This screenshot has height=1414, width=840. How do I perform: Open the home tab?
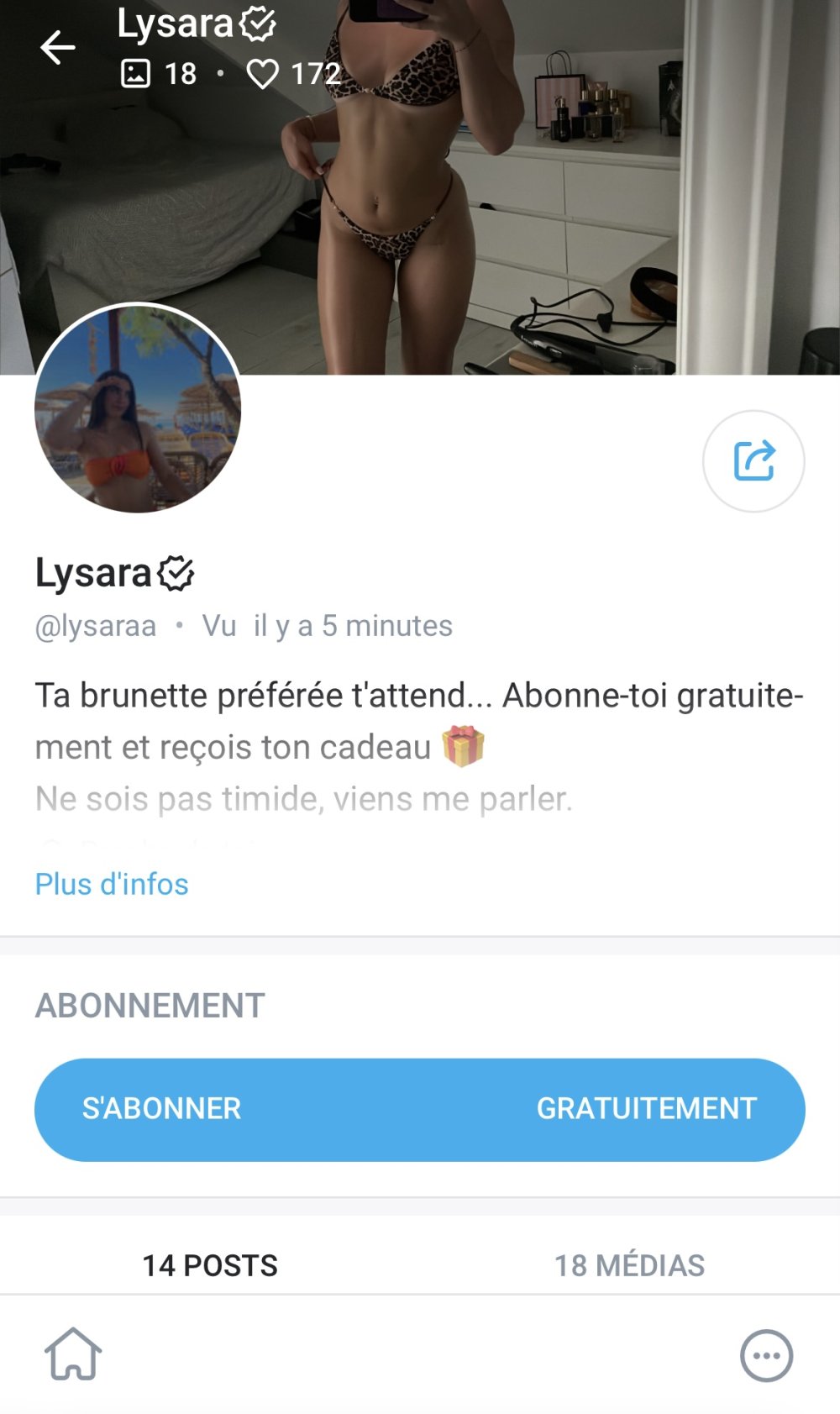pyautogui.click(x=74, y=1354)
